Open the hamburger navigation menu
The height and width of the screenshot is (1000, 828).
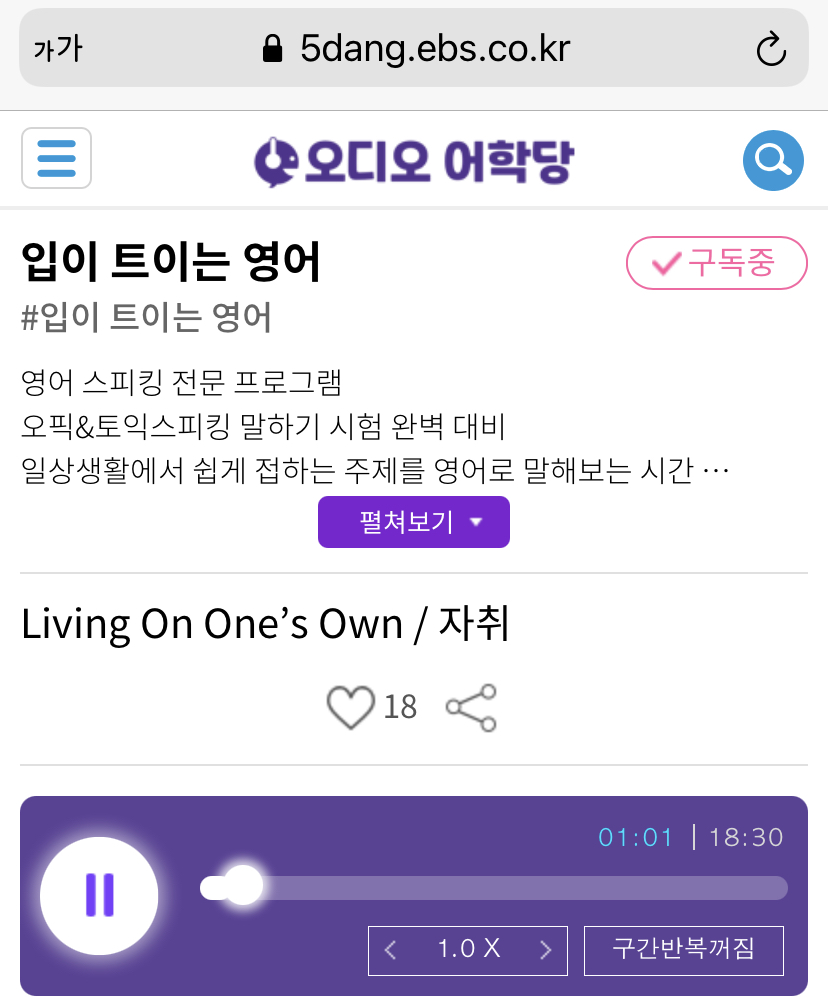pos(56,158)
